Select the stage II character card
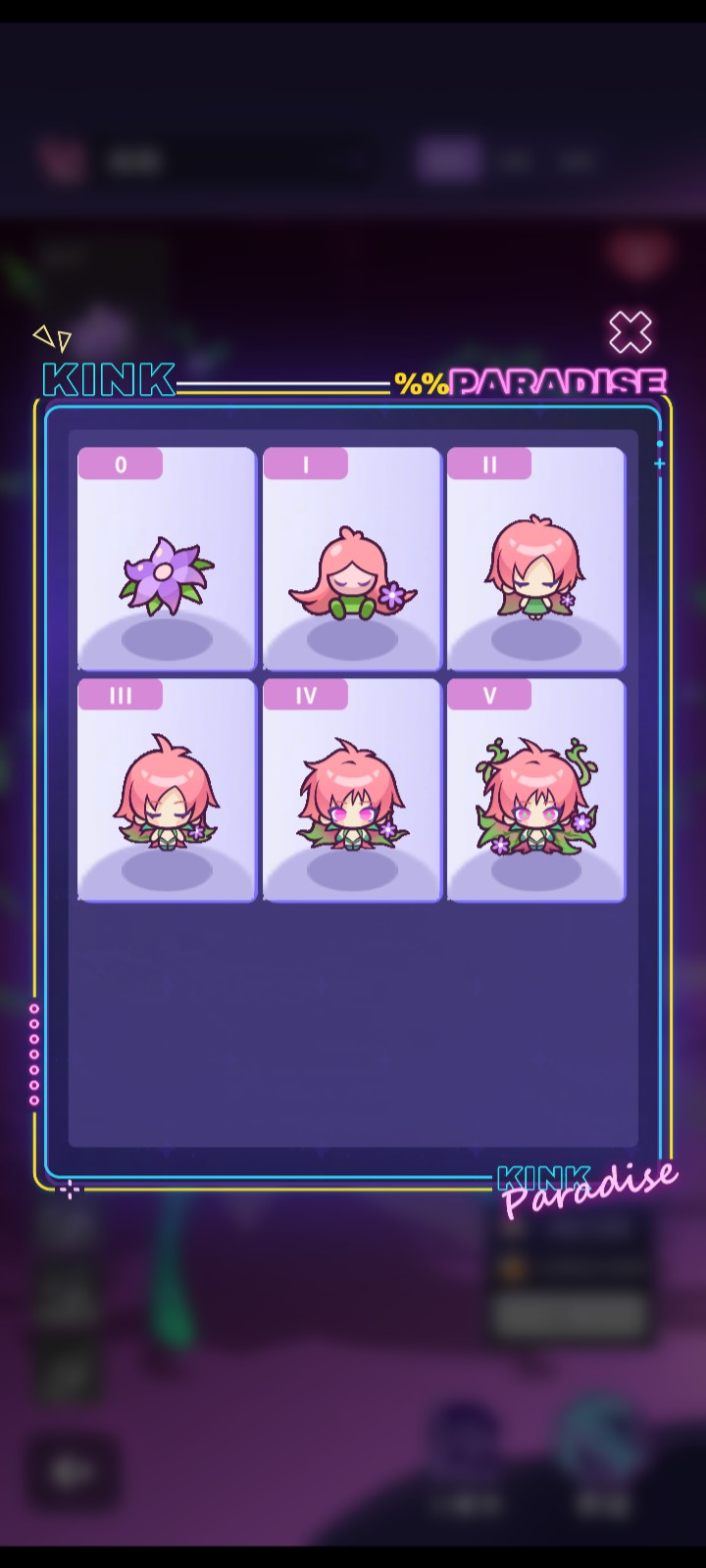The image size is (706, 1568). pos(535,560)
